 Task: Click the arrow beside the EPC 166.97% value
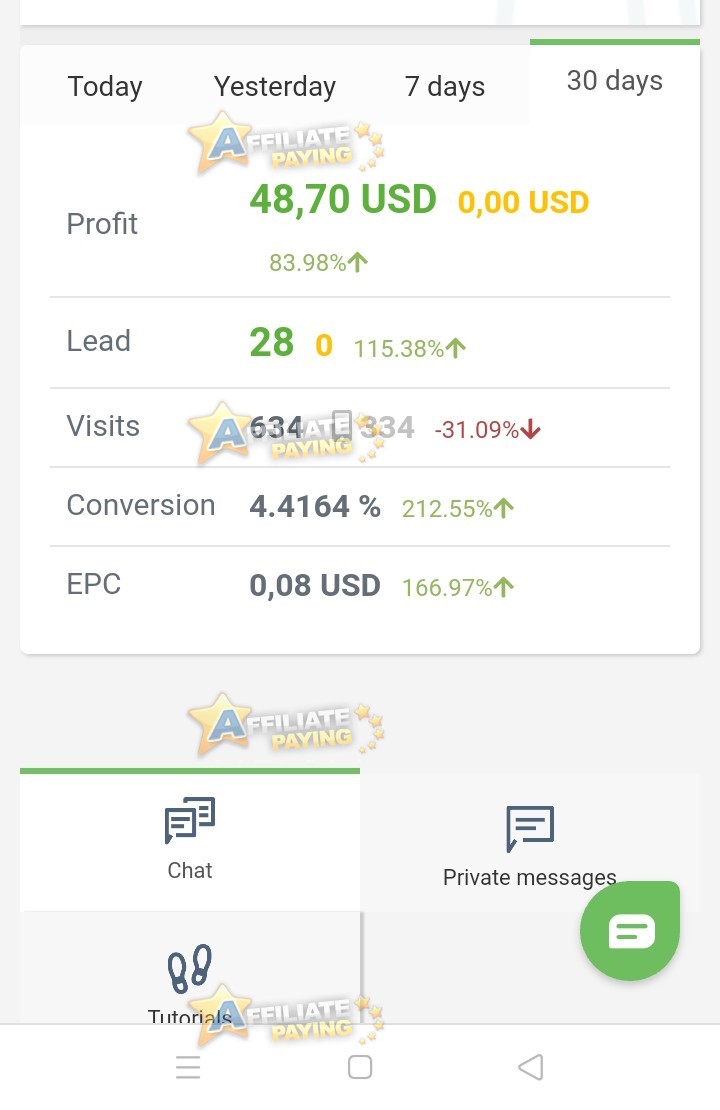pyautogui.click(x=503, y=585)
